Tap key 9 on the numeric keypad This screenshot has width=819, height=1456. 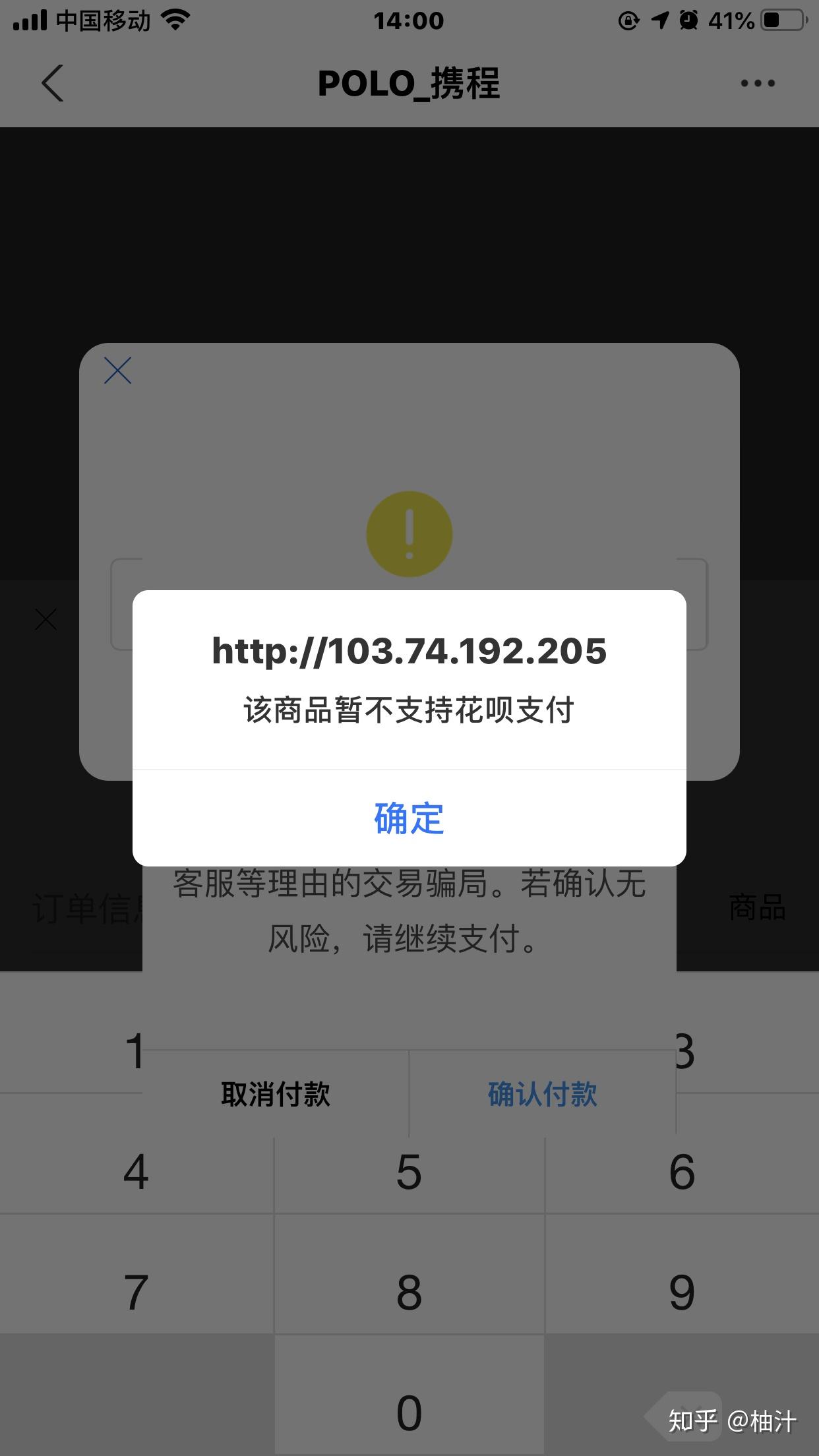pyautogui.click(x=682, y=1293)
